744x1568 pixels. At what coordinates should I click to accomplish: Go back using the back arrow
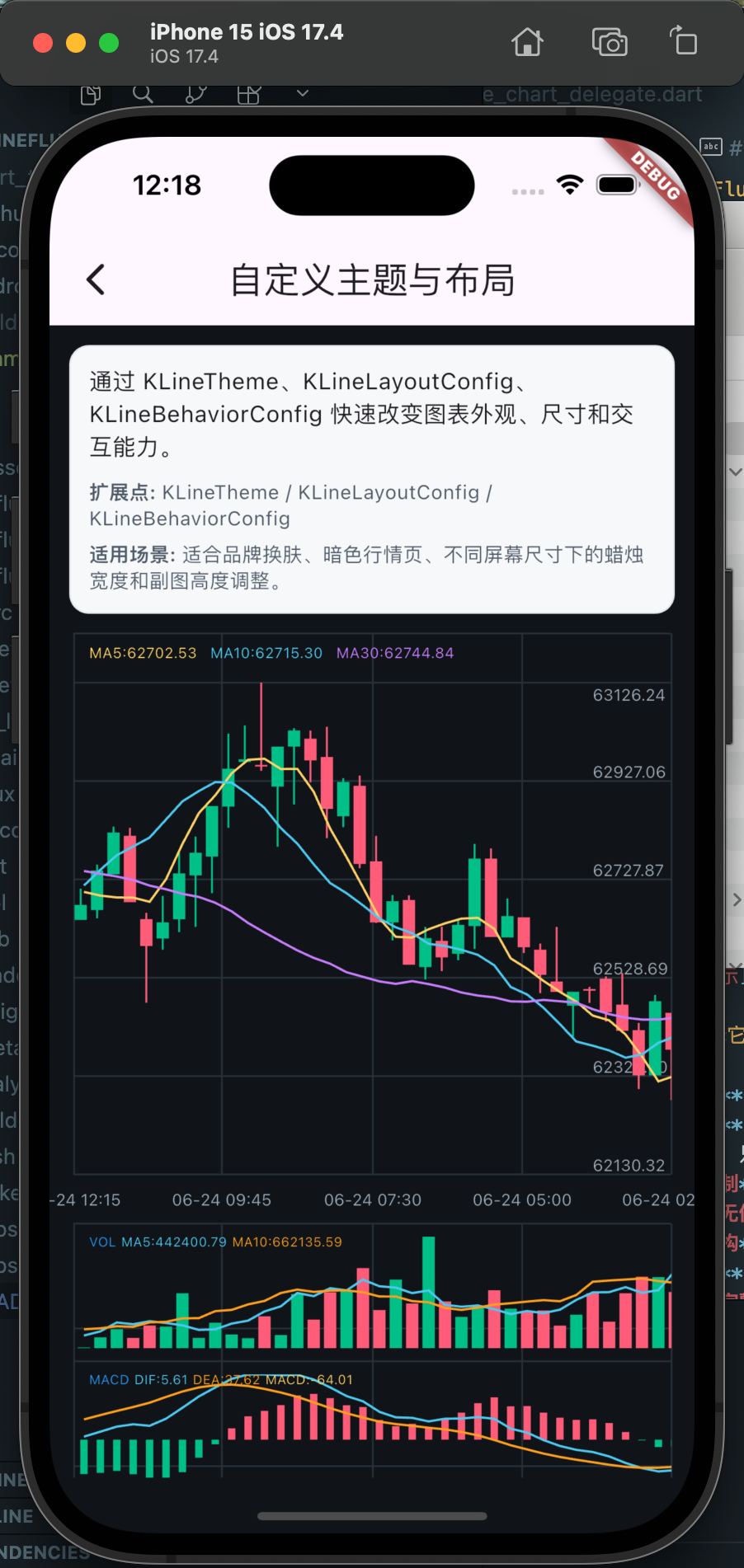[x=96, y=279]
